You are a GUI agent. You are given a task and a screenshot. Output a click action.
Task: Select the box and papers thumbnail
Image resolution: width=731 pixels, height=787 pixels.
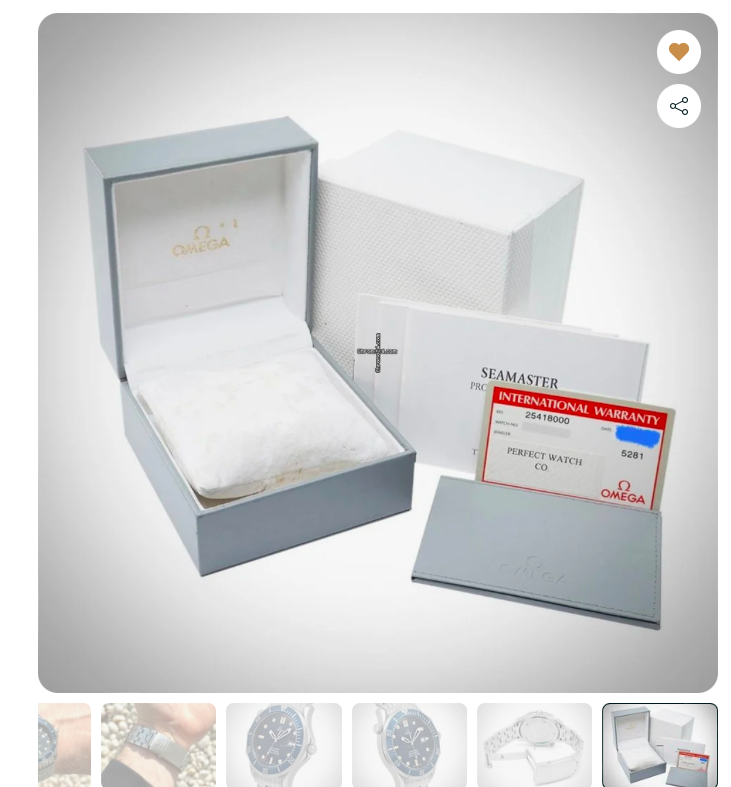(659, 744)
